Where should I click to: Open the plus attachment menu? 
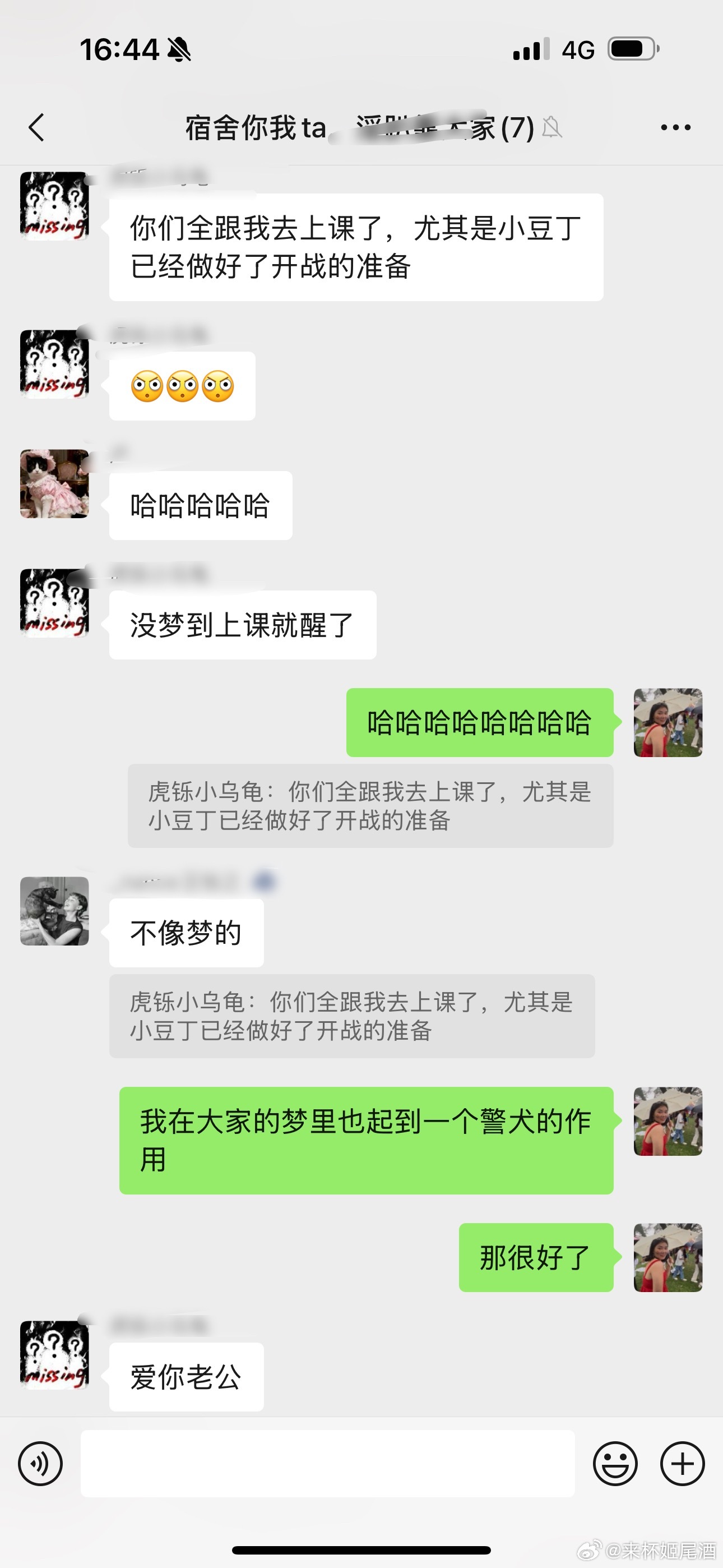pyautogui.click(x=682, y=1464)
